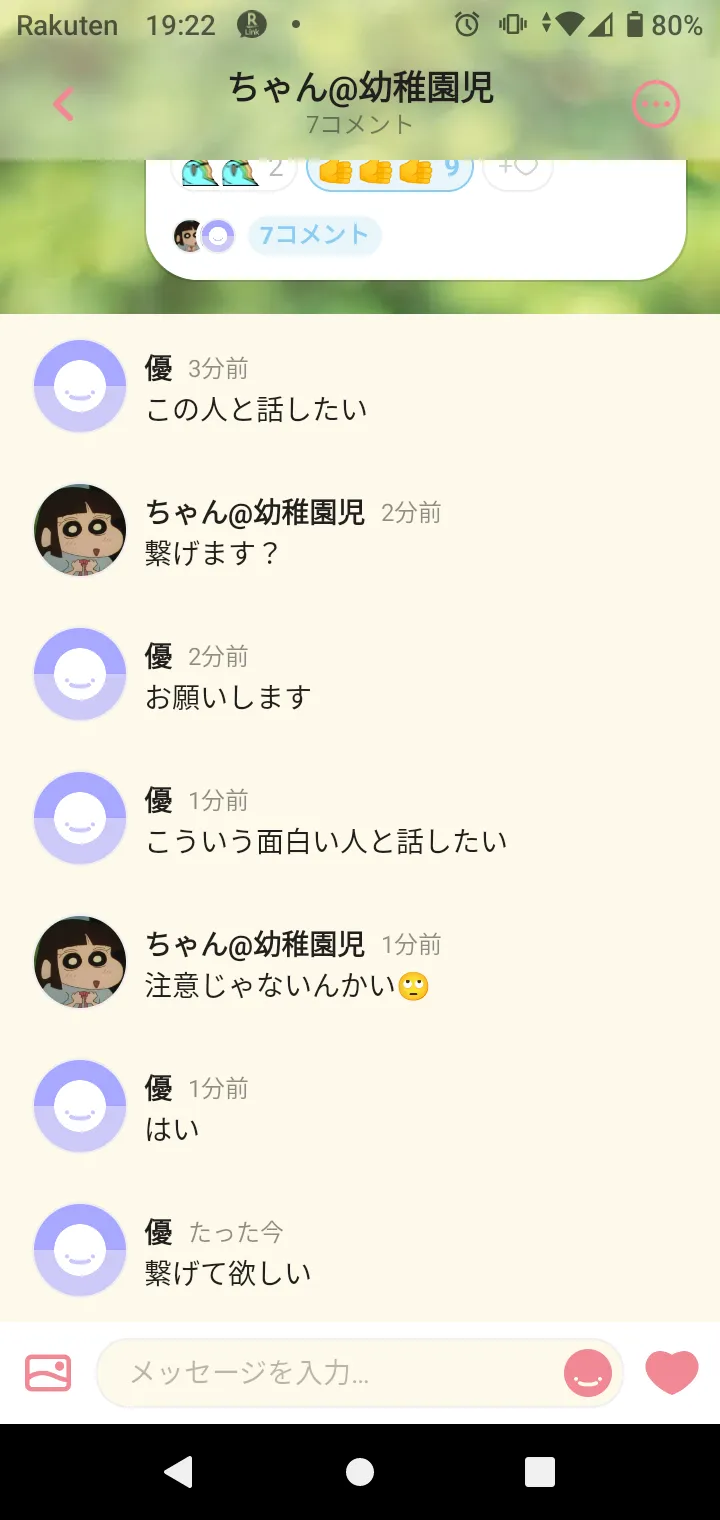Return with the system back button

point(178,1472)
